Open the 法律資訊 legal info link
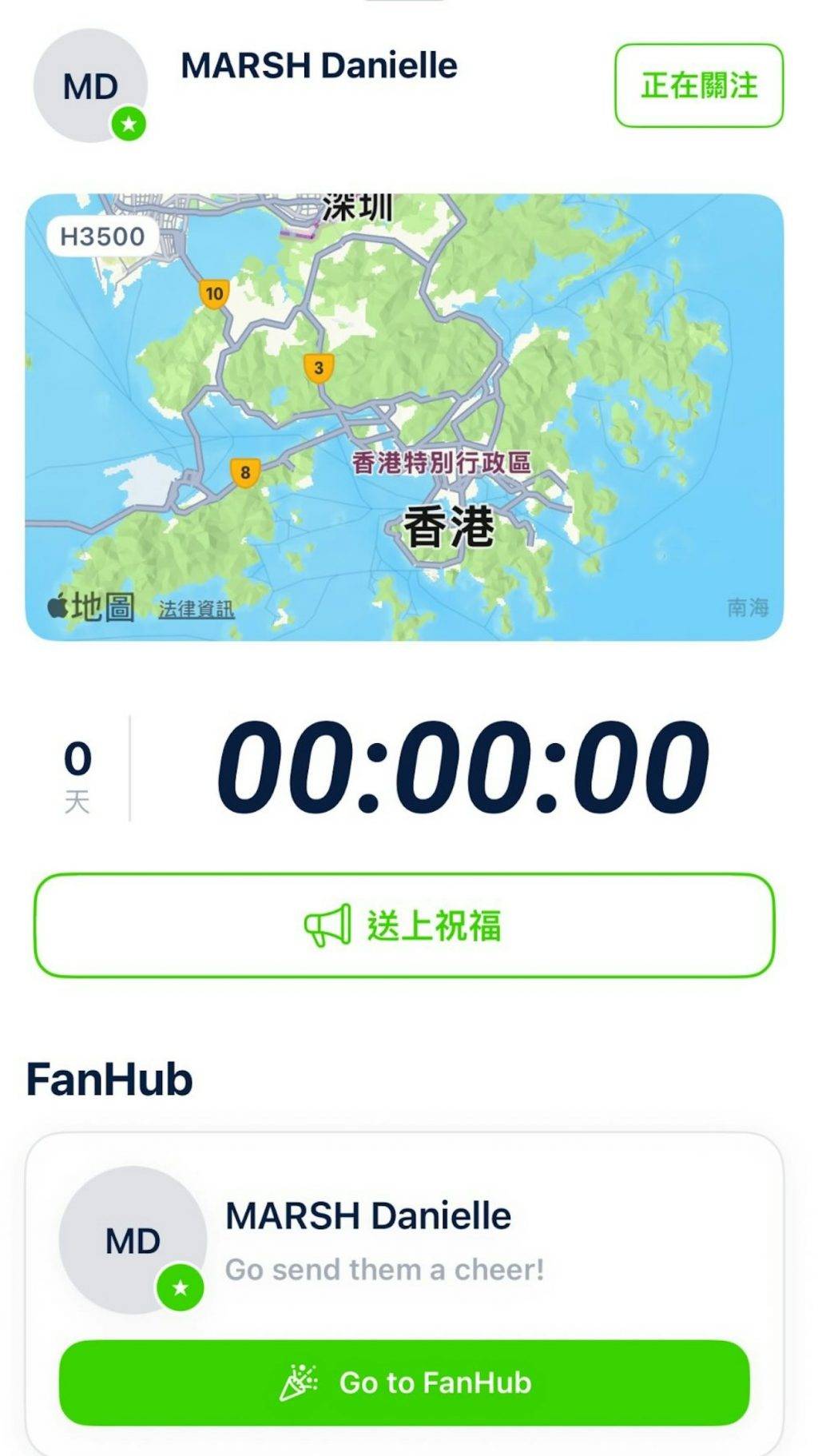The height and width of the screenshot is (1456, 818). [x=197, y=609]
